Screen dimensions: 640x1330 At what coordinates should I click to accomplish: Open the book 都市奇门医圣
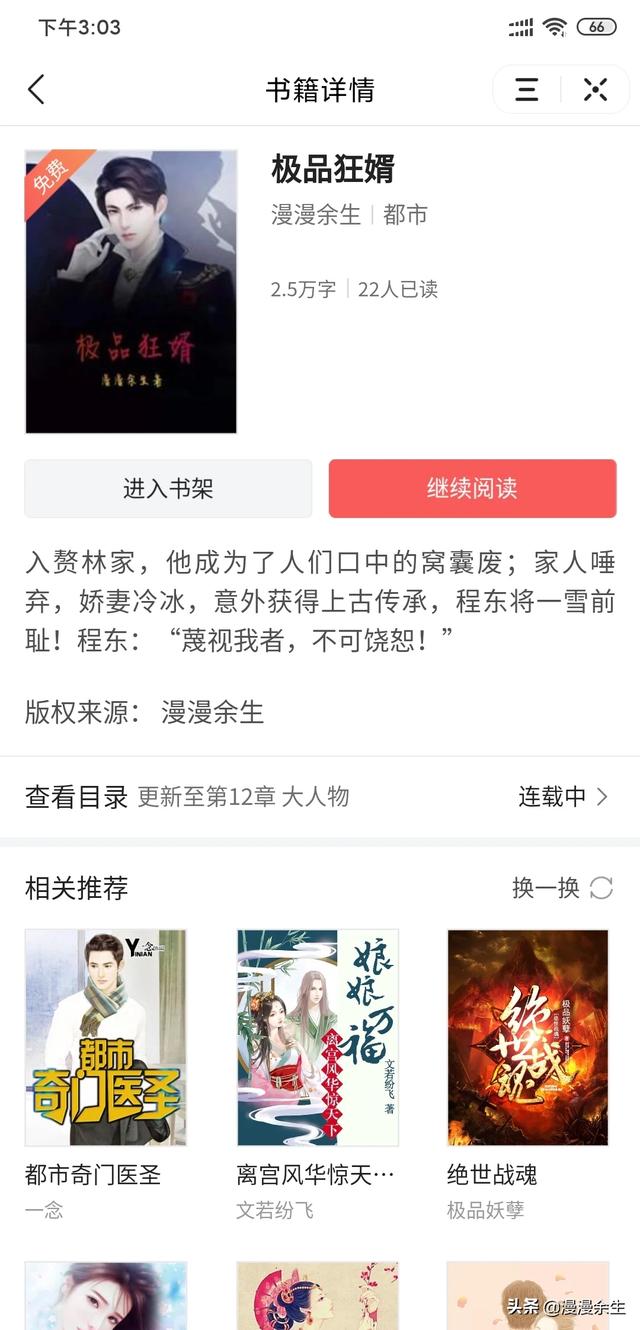pyautogui.click(x=106, y=1037)
